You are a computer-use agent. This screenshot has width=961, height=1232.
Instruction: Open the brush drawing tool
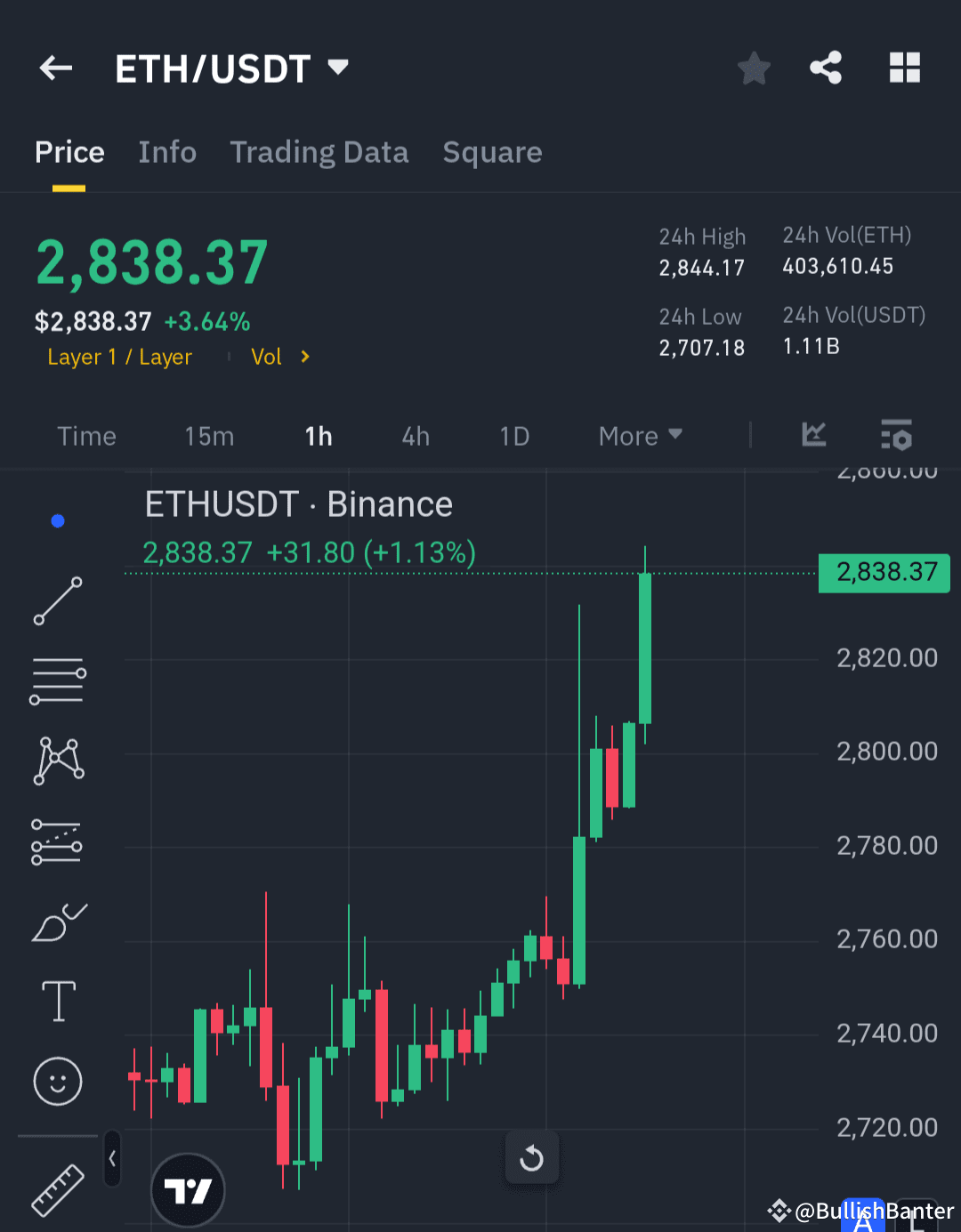click(57, 922)
